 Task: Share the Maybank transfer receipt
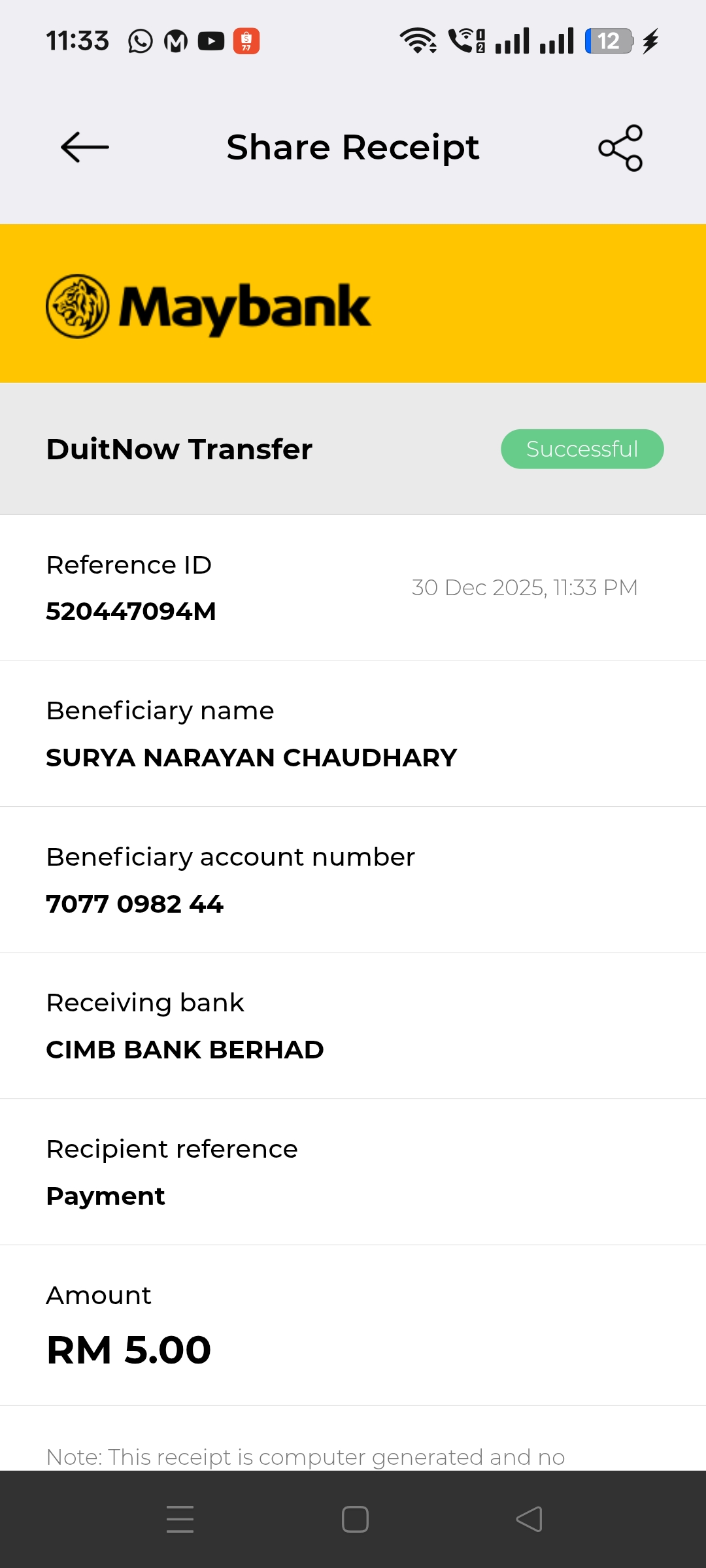pyautogui.click(x=620, y=148)
